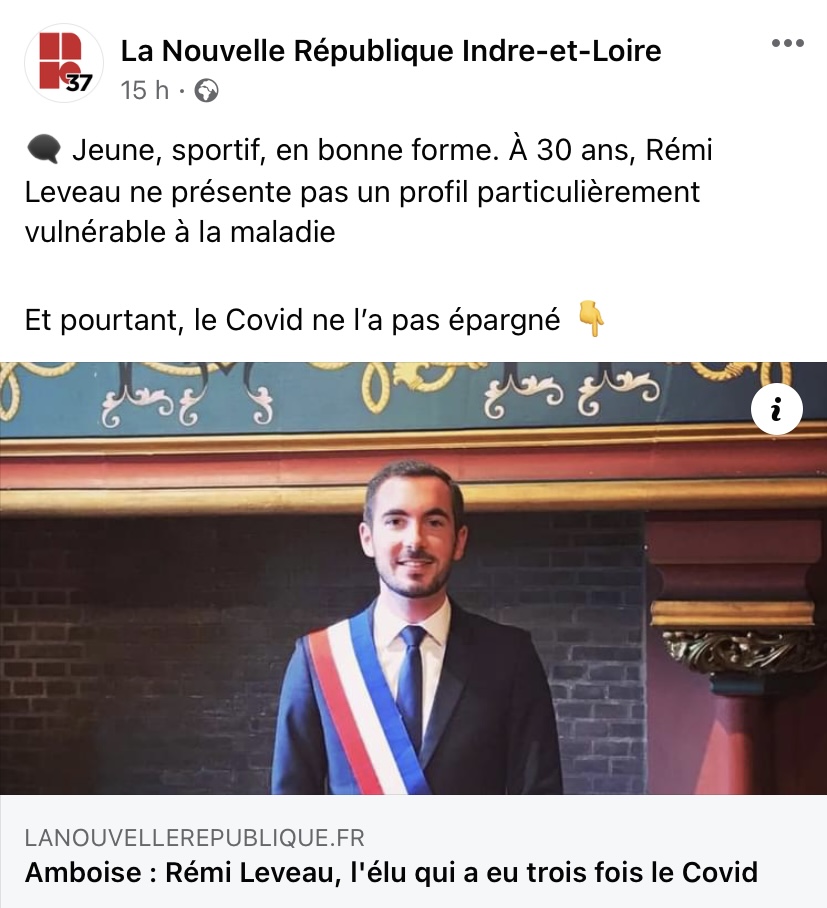Viewport: 827px width, 908px height.
Task: Tap La Nouvelle République profile picture
Action: click(64, 64)
